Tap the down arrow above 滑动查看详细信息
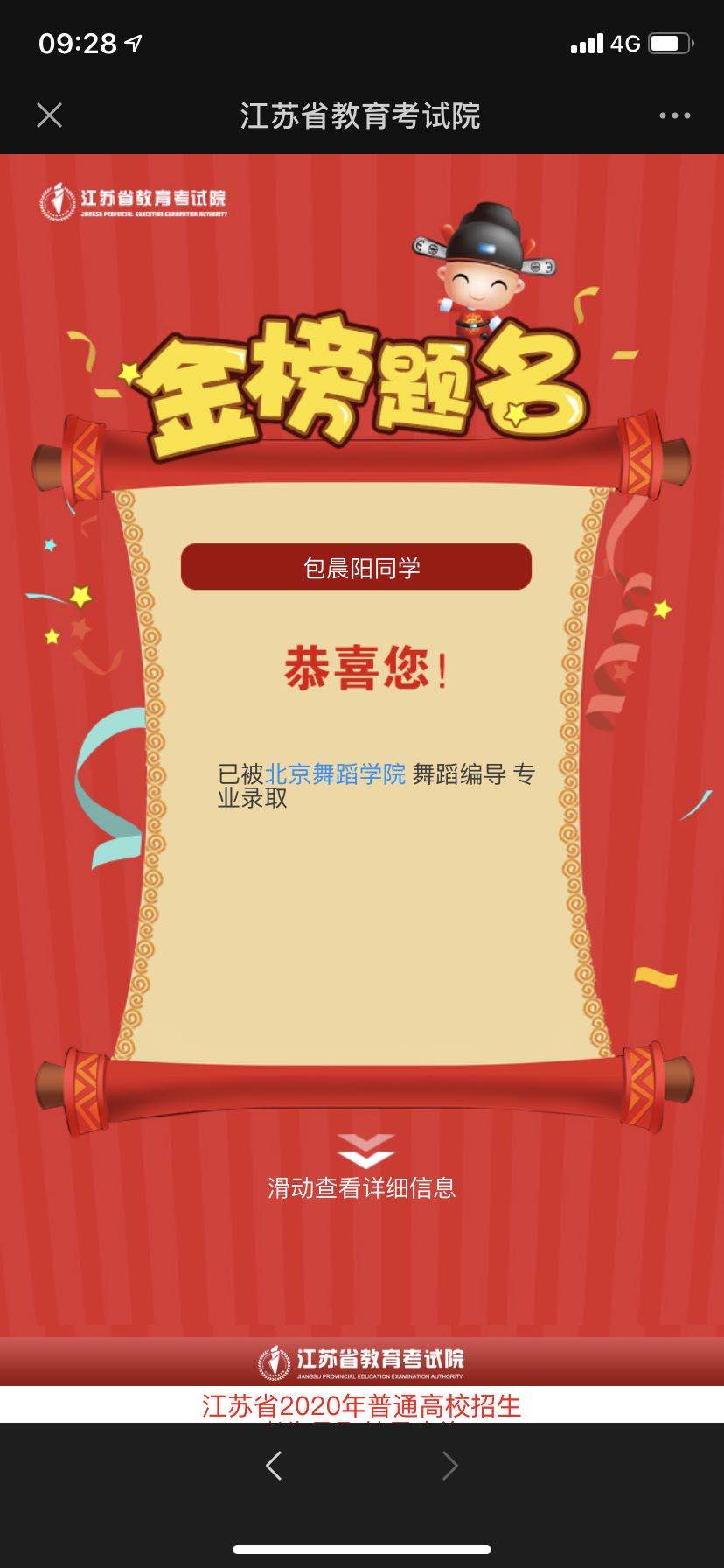The width and height of the screenshot is (724, 1568). [365, 1150]
